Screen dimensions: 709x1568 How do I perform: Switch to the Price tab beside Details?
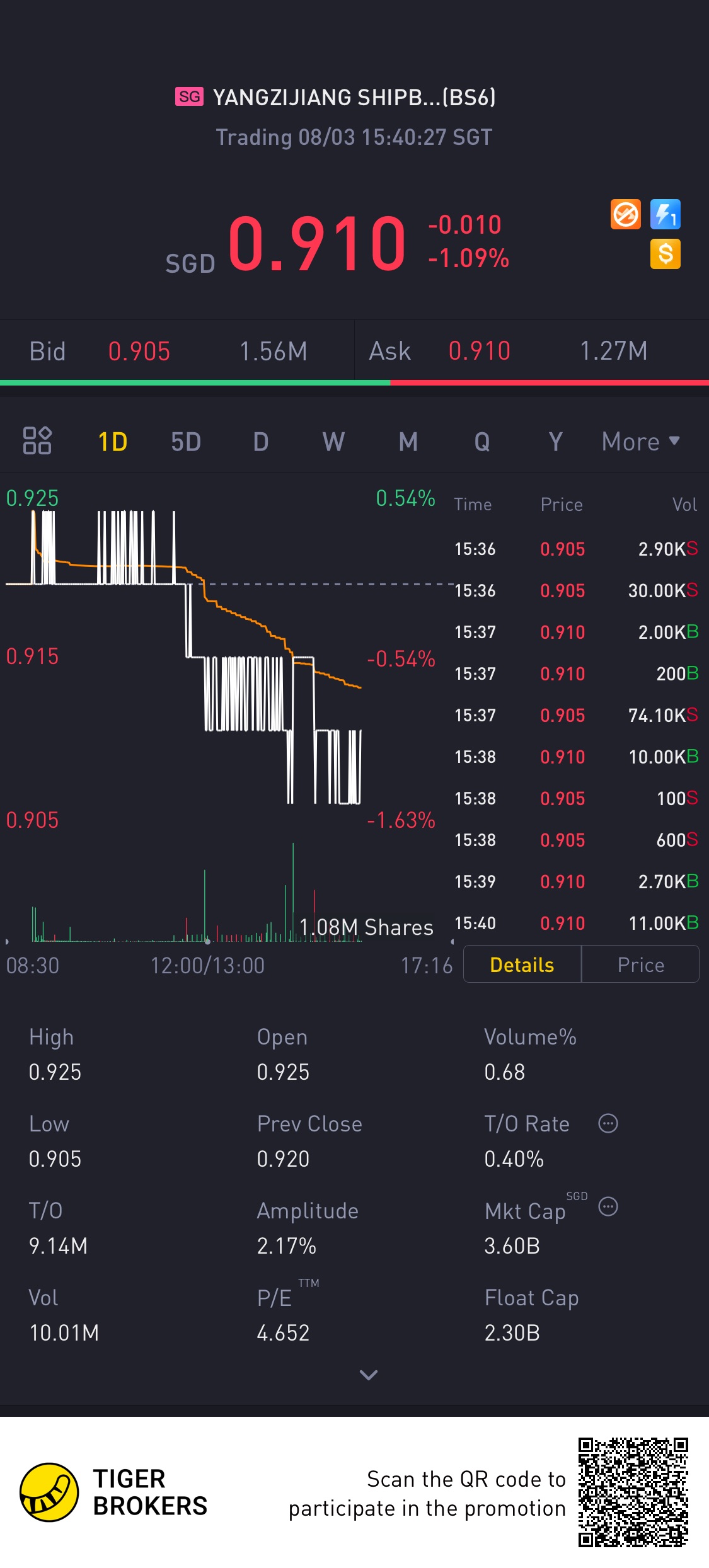640,964
